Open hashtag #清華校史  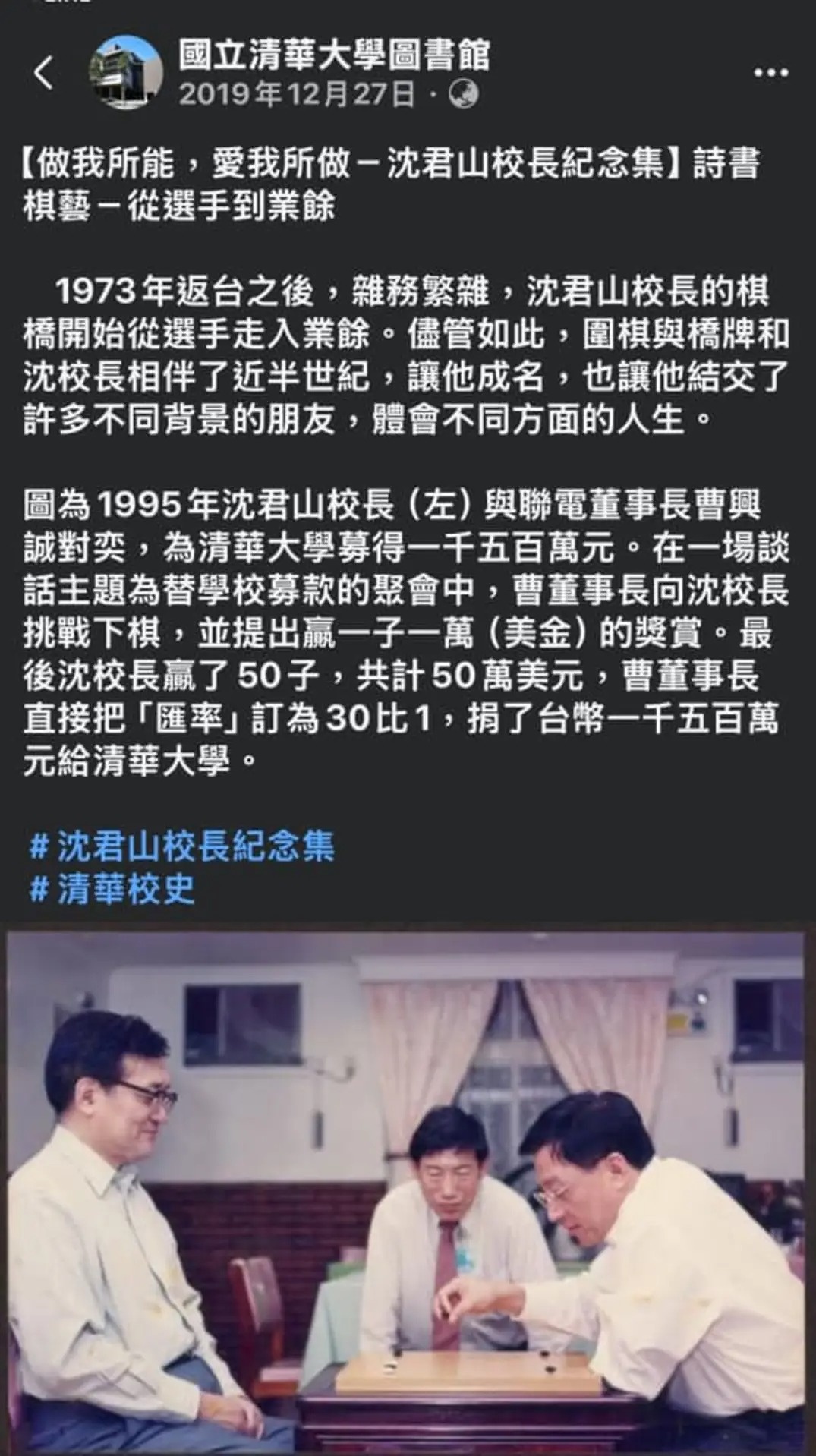pos(112,889)
